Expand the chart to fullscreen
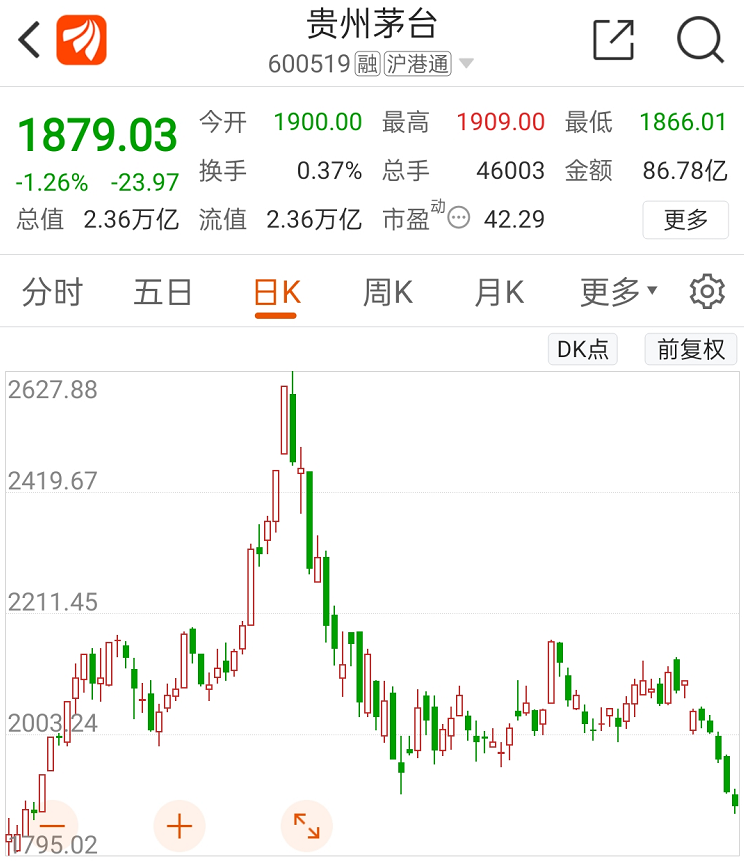744x861 pixels. [306, 826]
